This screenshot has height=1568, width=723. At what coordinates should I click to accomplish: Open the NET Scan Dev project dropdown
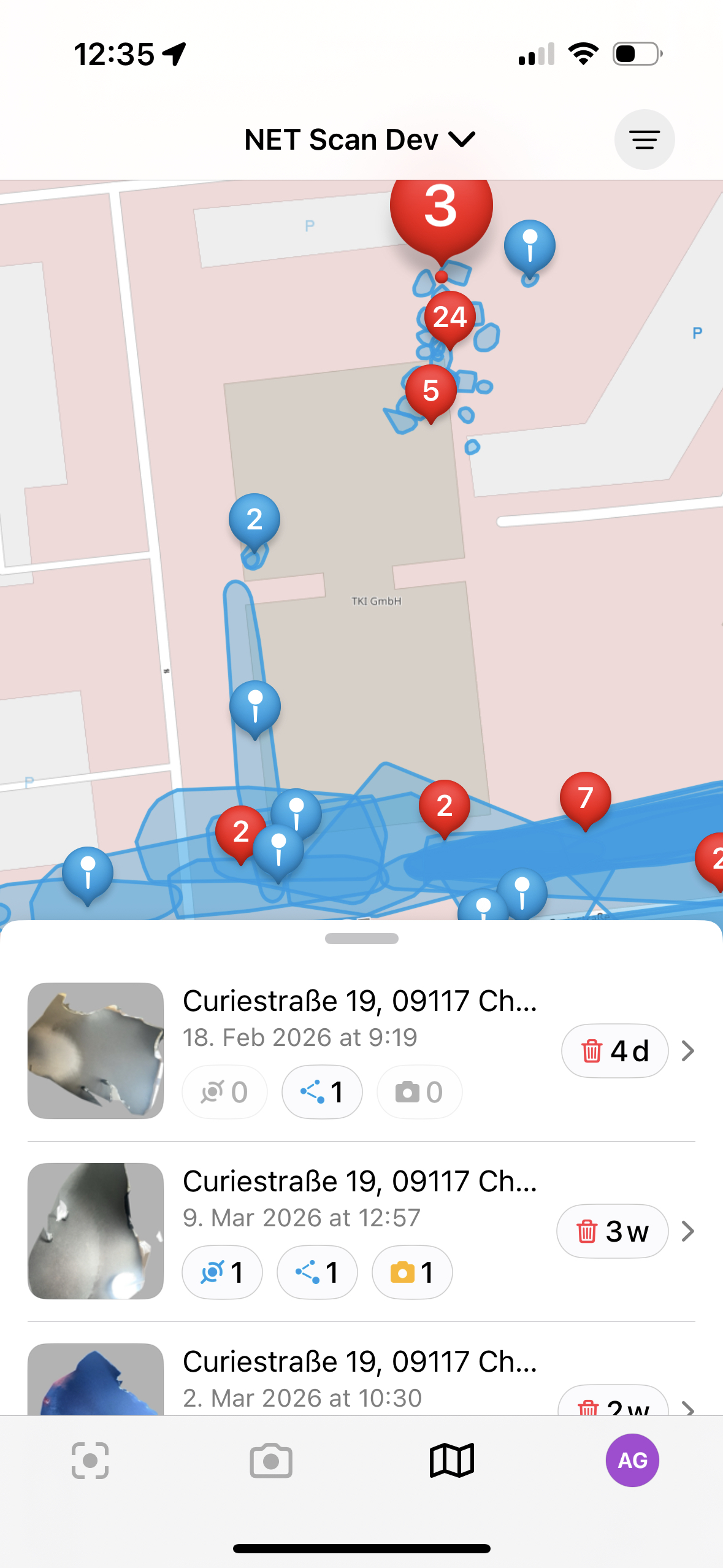point(360,140)
